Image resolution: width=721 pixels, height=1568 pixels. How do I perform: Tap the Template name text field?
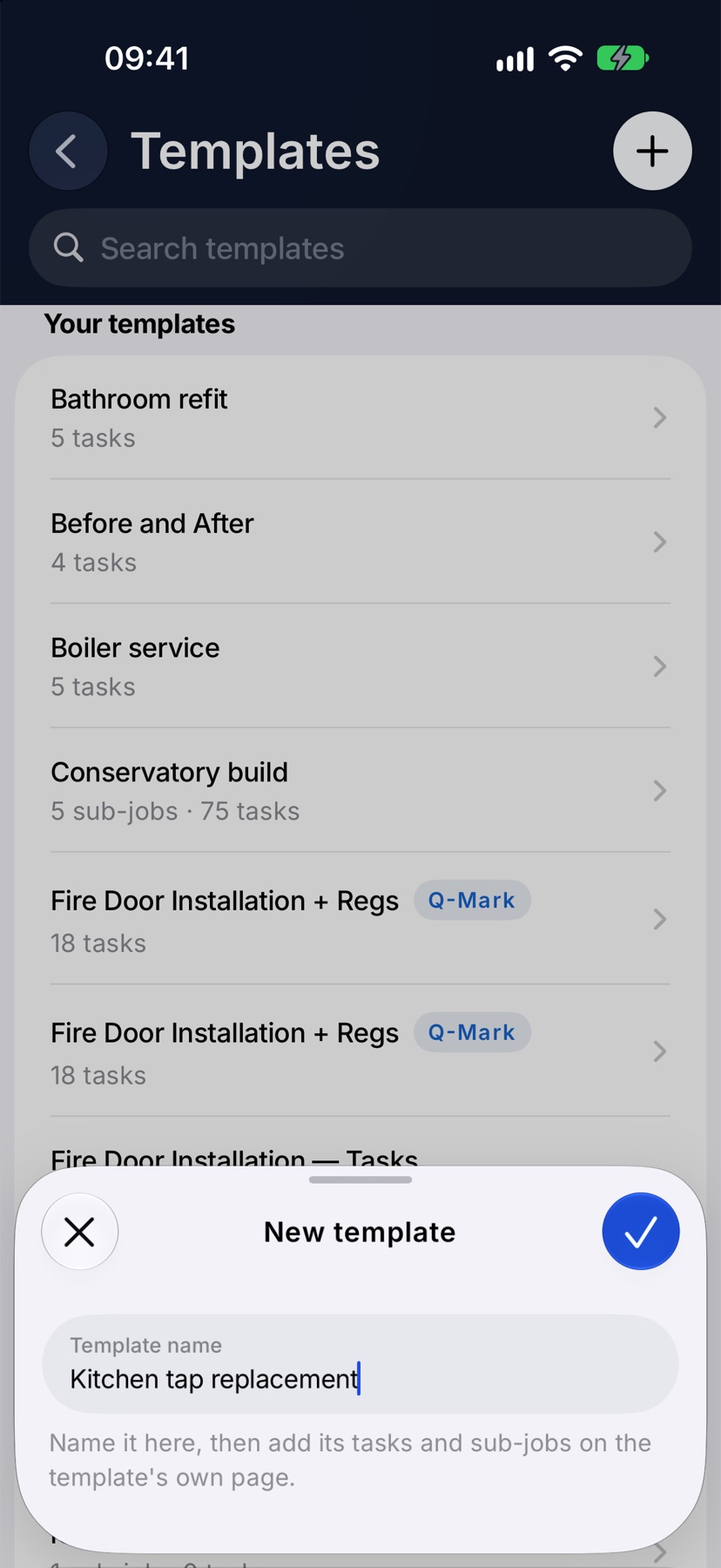click(360, 1364)
